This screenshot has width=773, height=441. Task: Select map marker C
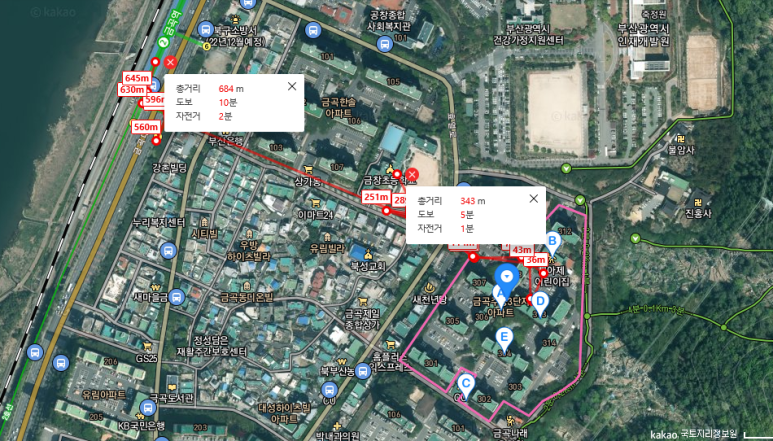pos(465,382)
